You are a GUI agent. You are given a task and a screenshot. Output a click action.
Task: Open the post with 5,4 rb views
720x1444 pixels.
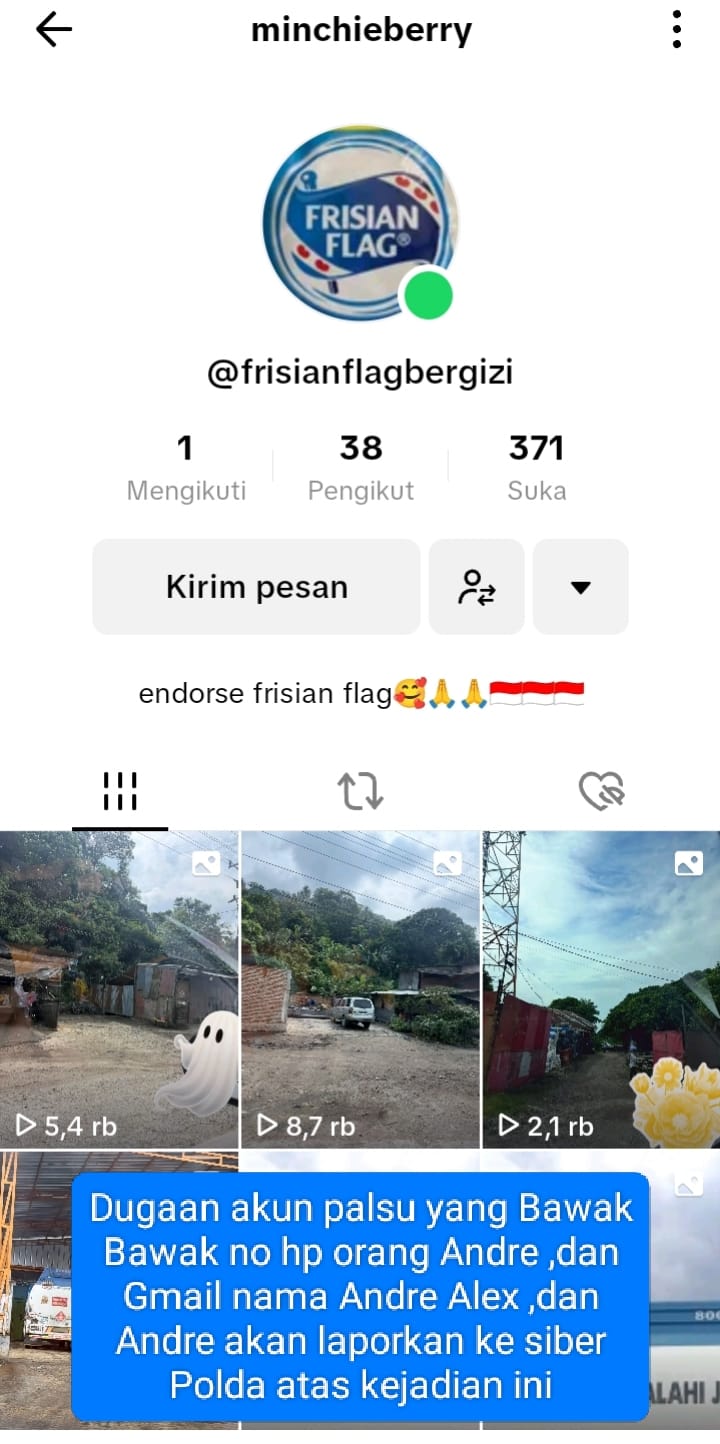click(x=119, y=990)
